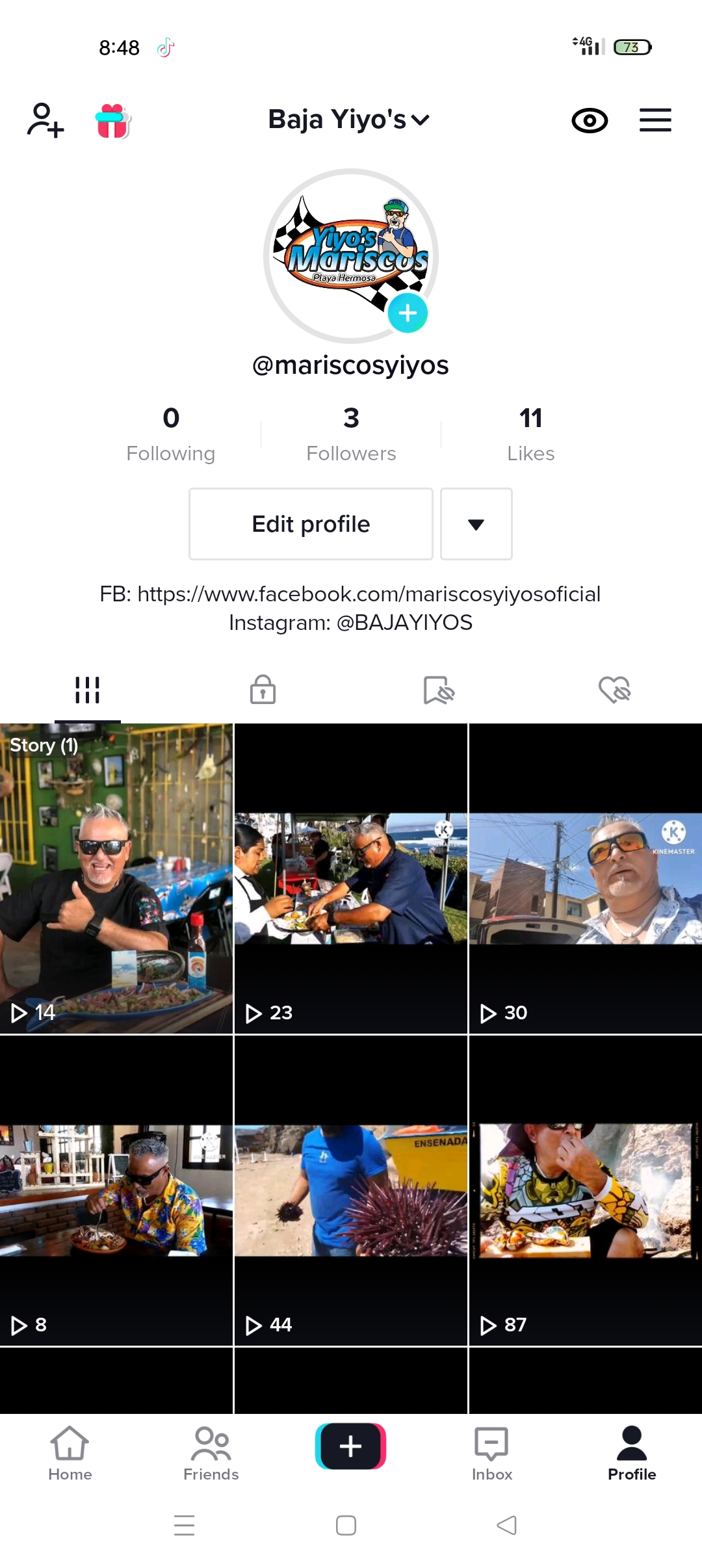Go to the Home tab
Viewport: 702px width, 1568px height.
pos(70,1454)
